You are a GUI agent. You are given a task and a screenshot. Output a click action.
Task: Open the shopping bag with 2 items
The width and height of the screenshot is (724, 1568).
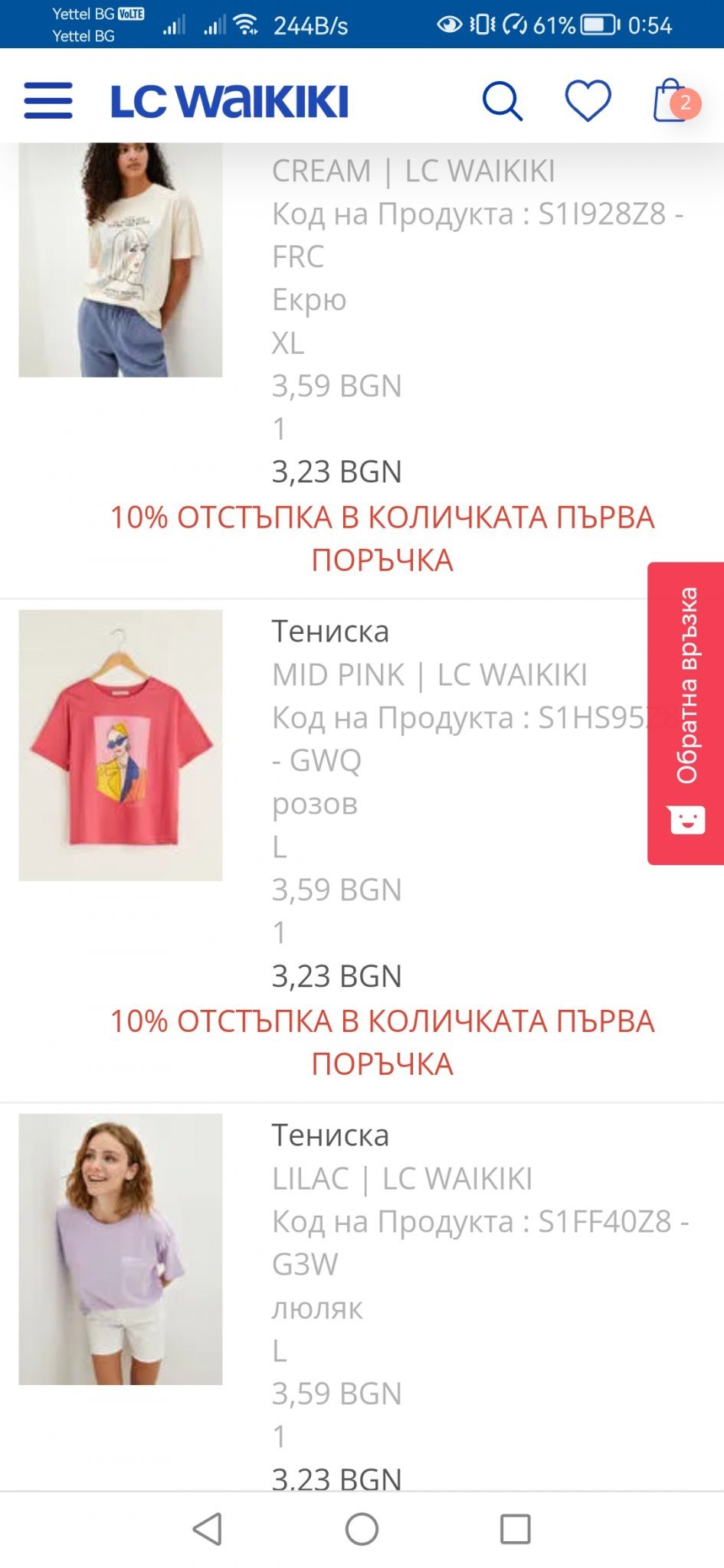[673, 101]
